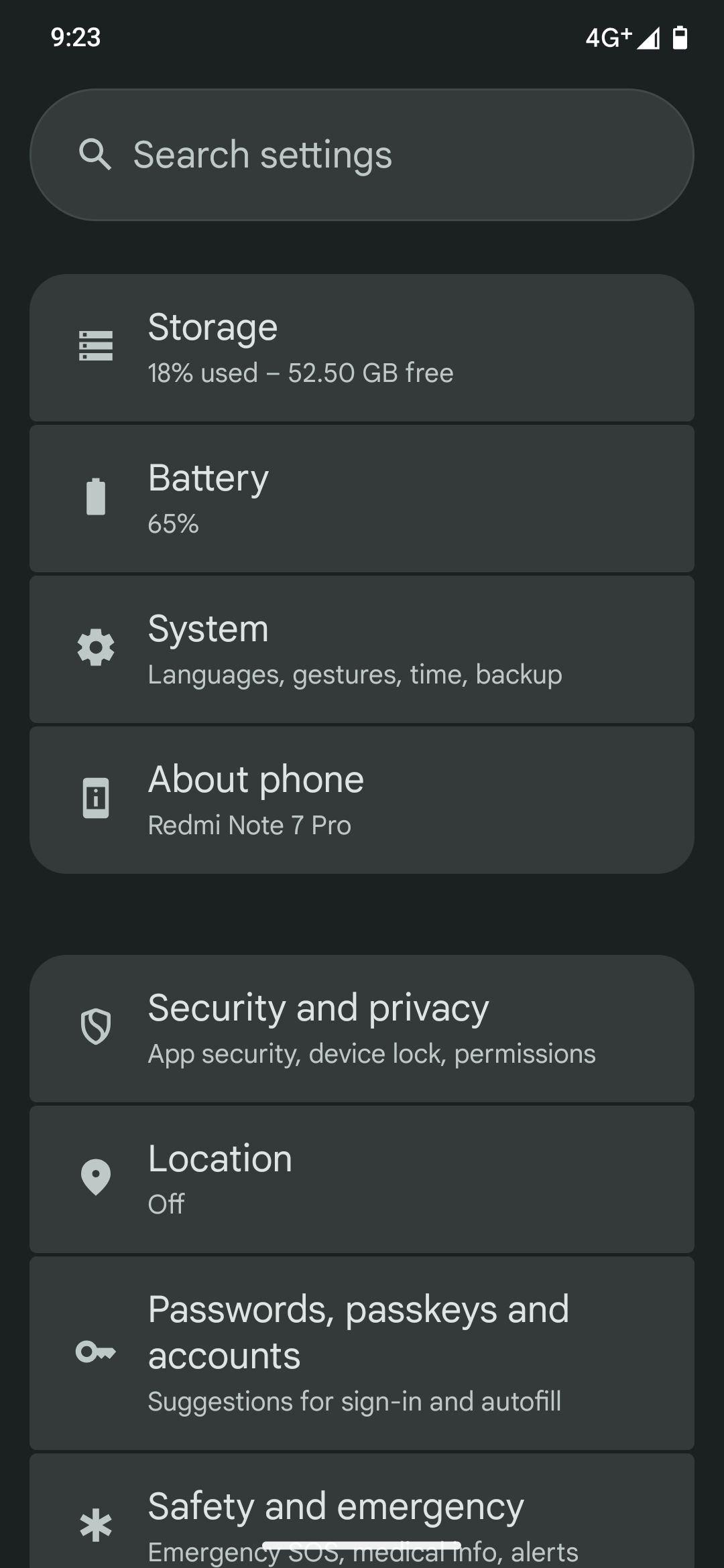The image size is (724, 1568).
Task: Open Storage settings
Action: [x=362, y=348]
